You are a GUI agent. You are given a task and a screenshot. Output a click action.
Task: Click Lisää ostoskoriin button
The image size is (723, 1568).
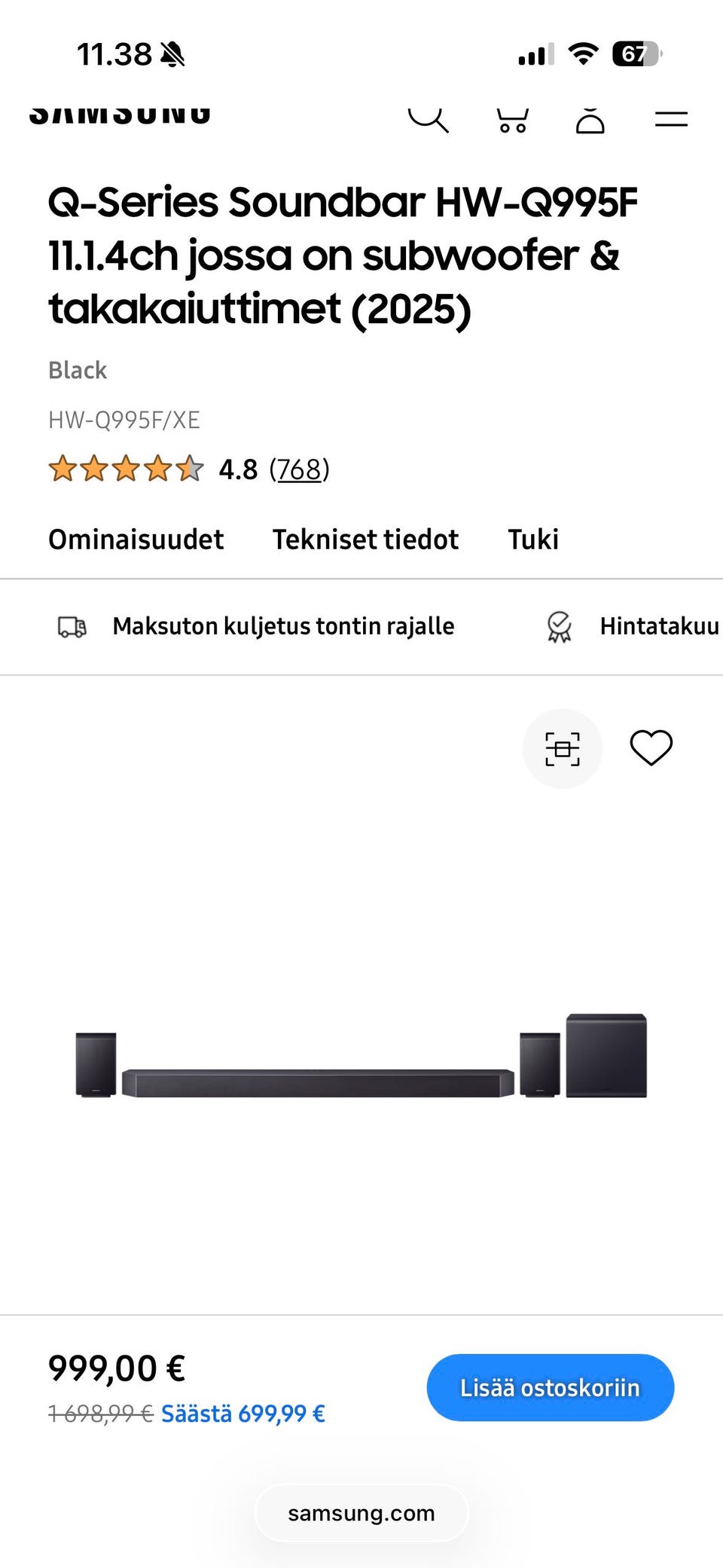click(549, 1387)
